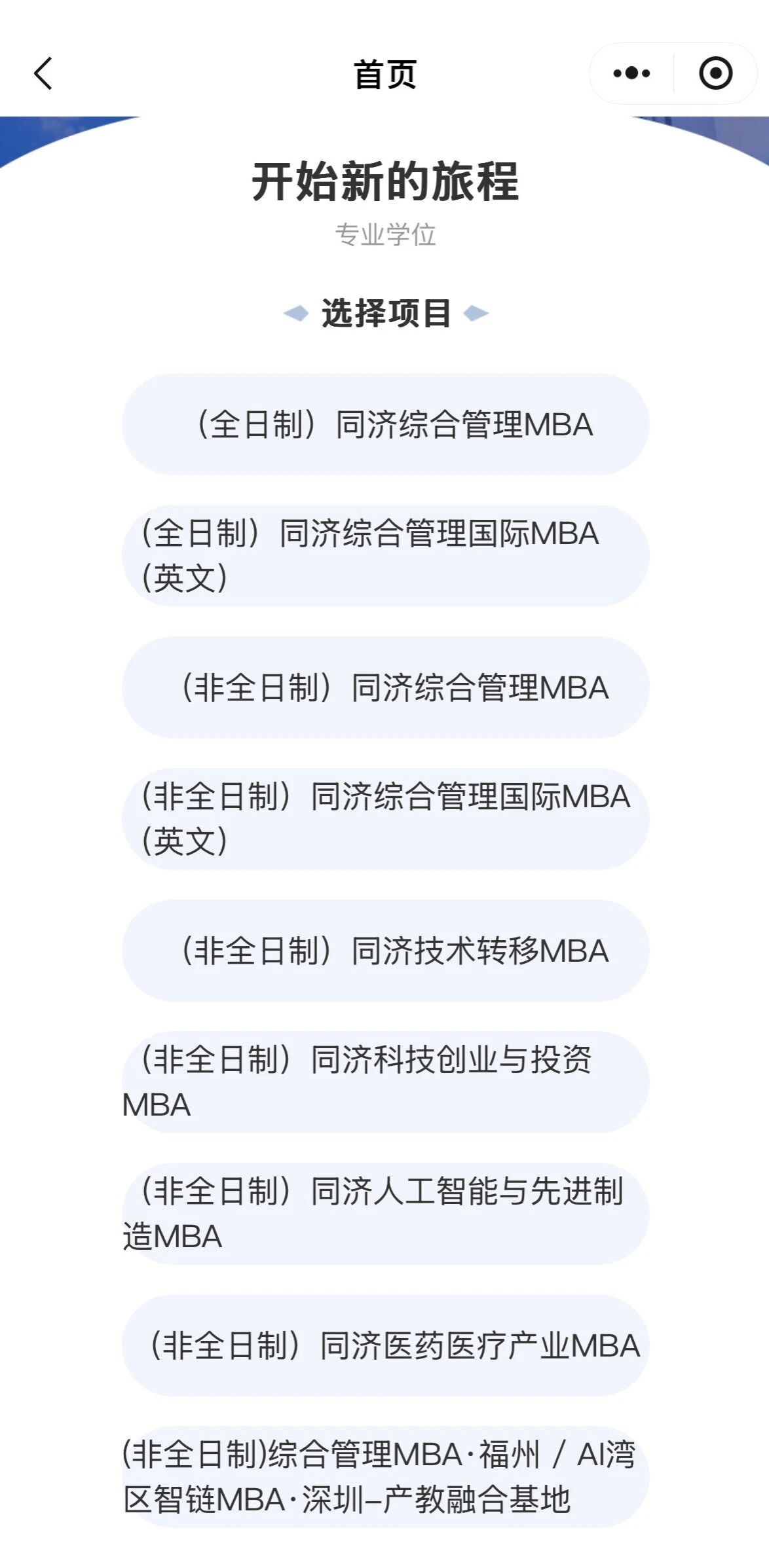Select 综合管理MBA·福州 / AI湾区智链MBA·深圳 option
The image size is (769, 1568).
tap(385, 1477)
